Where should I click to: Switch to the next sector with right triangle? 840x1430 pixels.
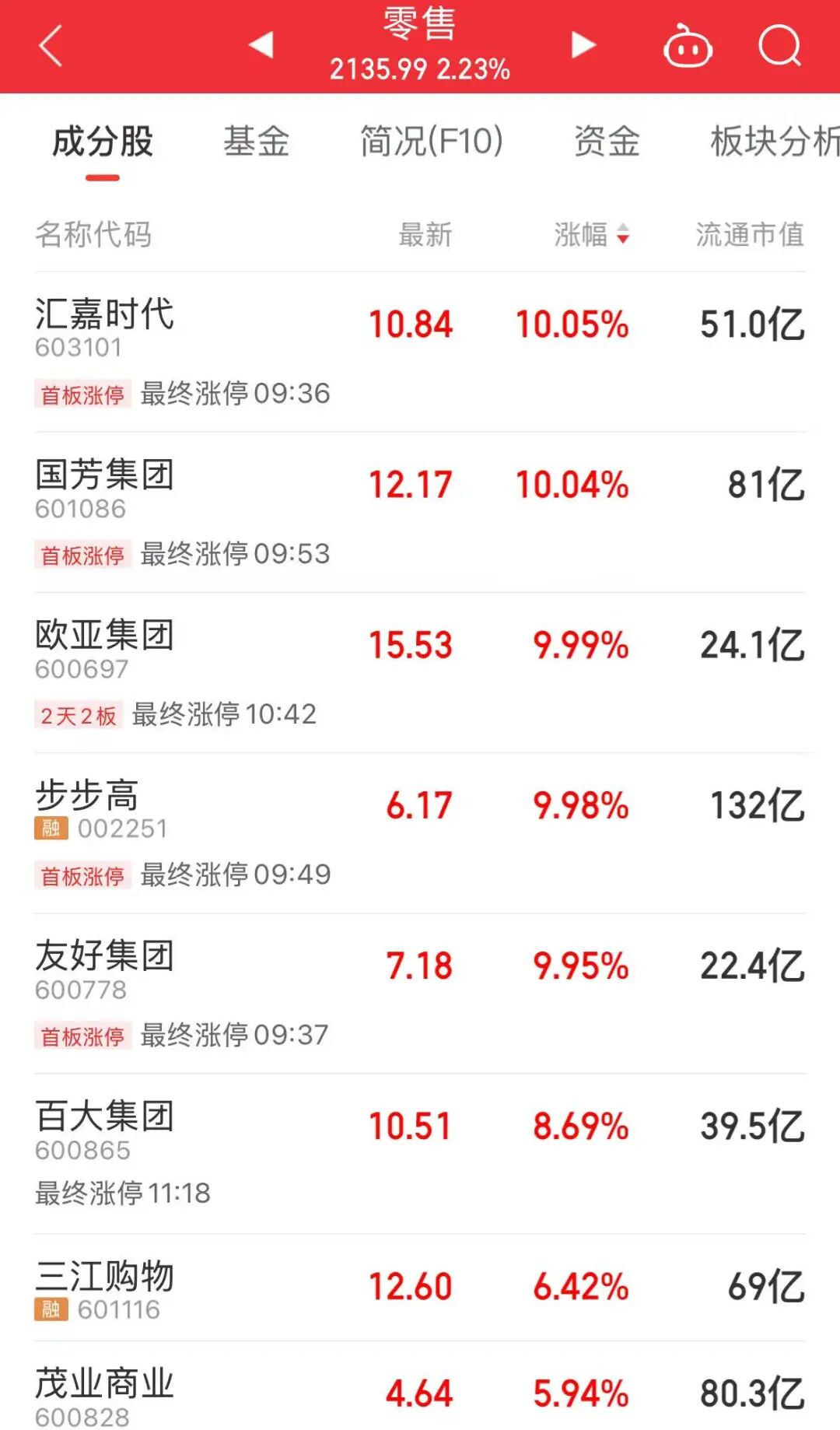coord(583,45)
